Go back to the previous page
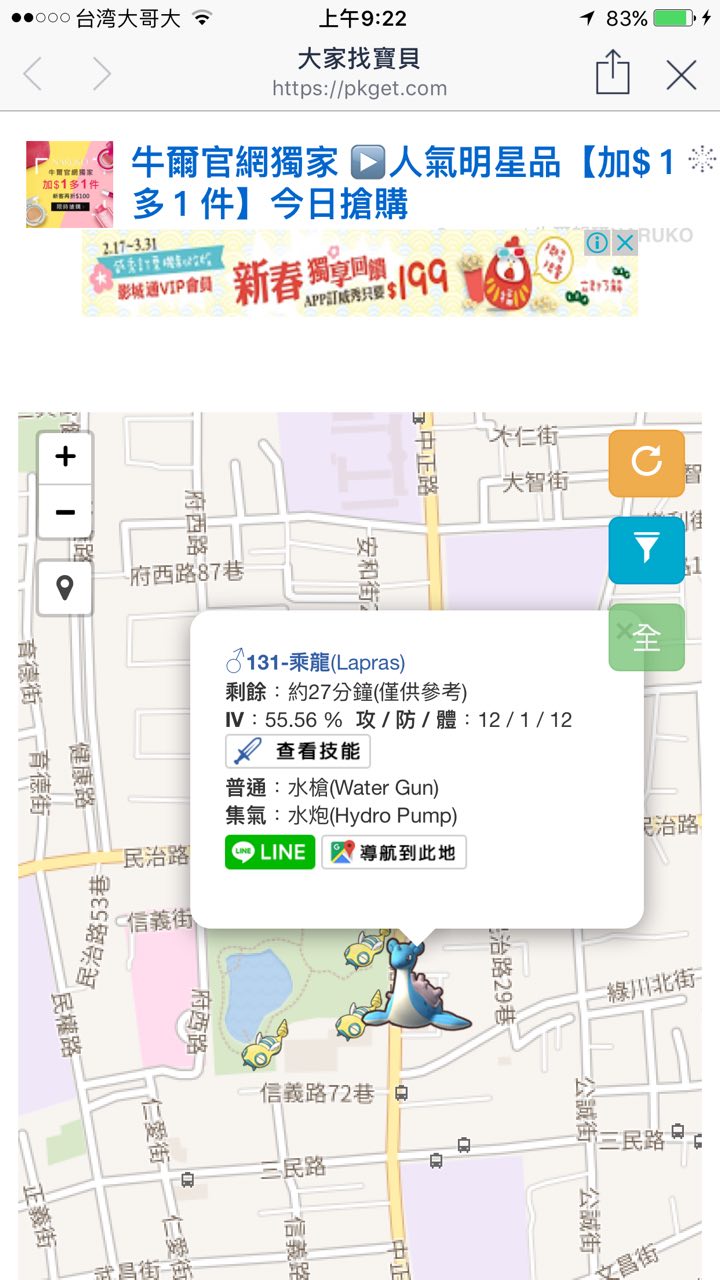The height and width of the screenshot is (1280, 720). point(33,74)
